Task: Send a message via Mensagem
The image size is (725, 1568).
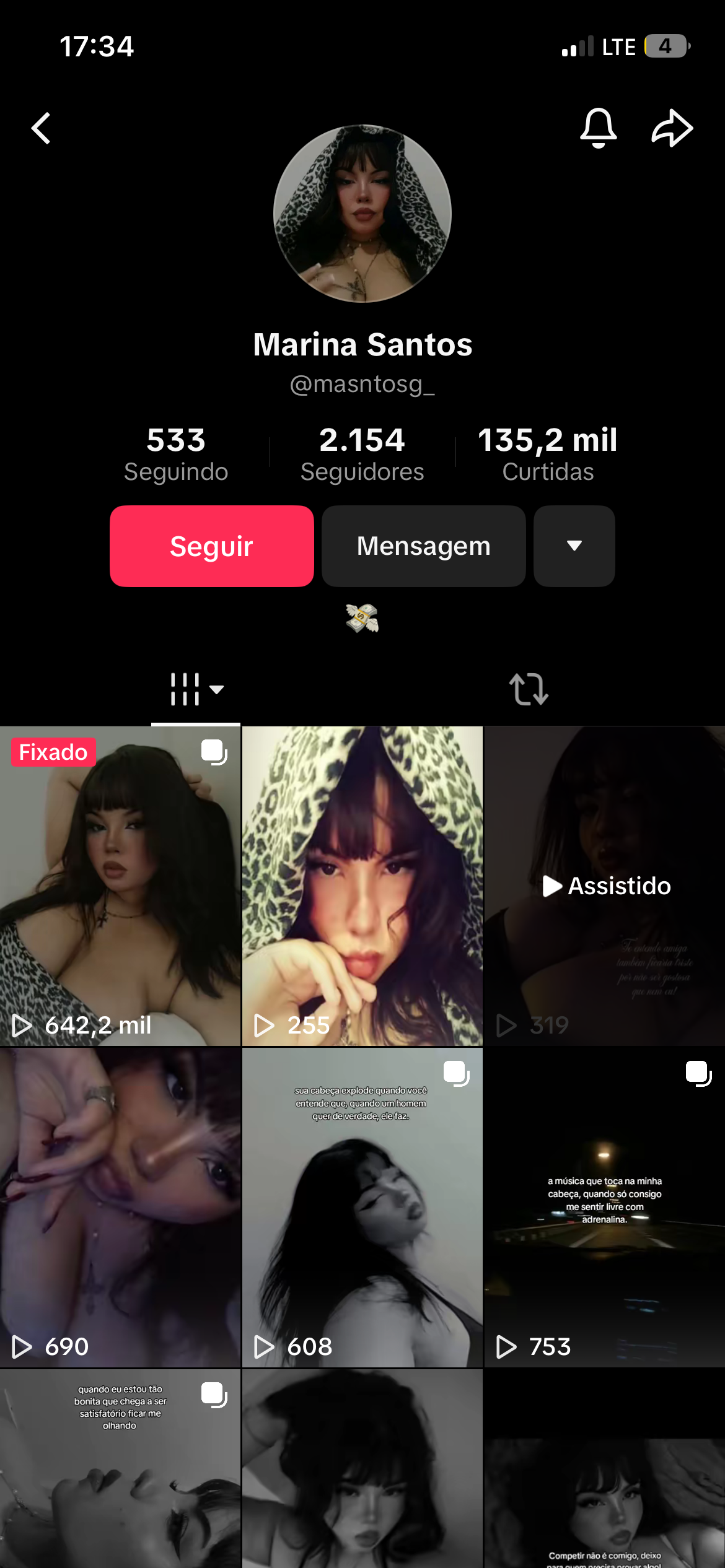Action: click(x=423, y=546)
